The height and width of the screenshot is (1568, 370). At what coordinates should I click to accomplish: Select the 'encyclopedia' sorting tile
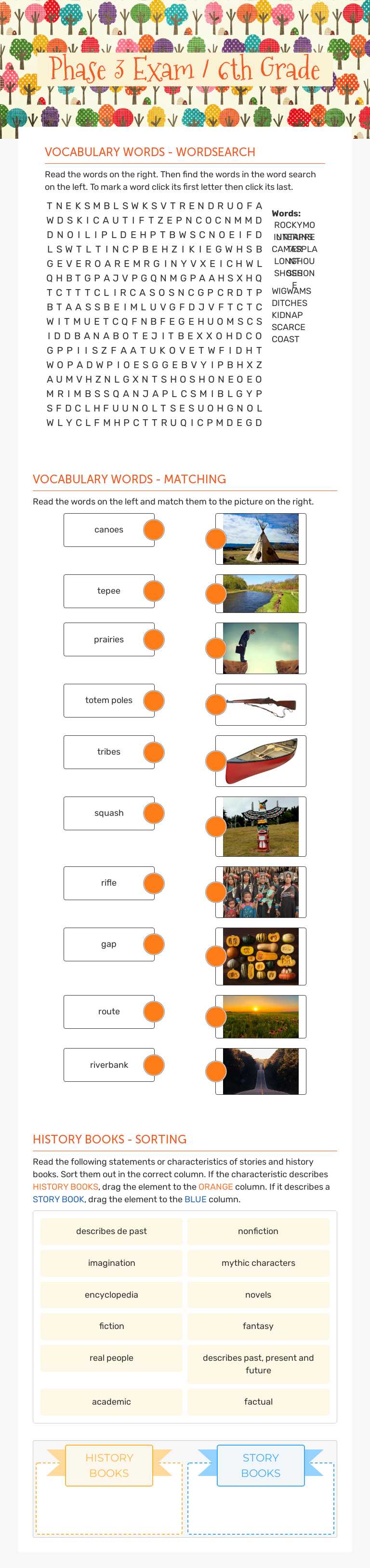(111, 1295)
